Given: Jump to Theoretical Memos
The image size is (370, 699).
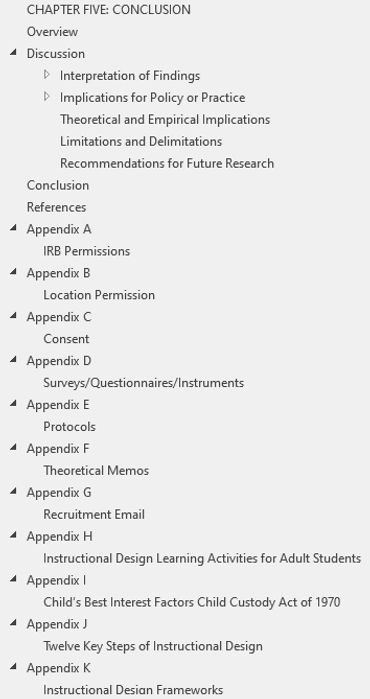Looking at the screenshot, I should (x=96, y=470).
